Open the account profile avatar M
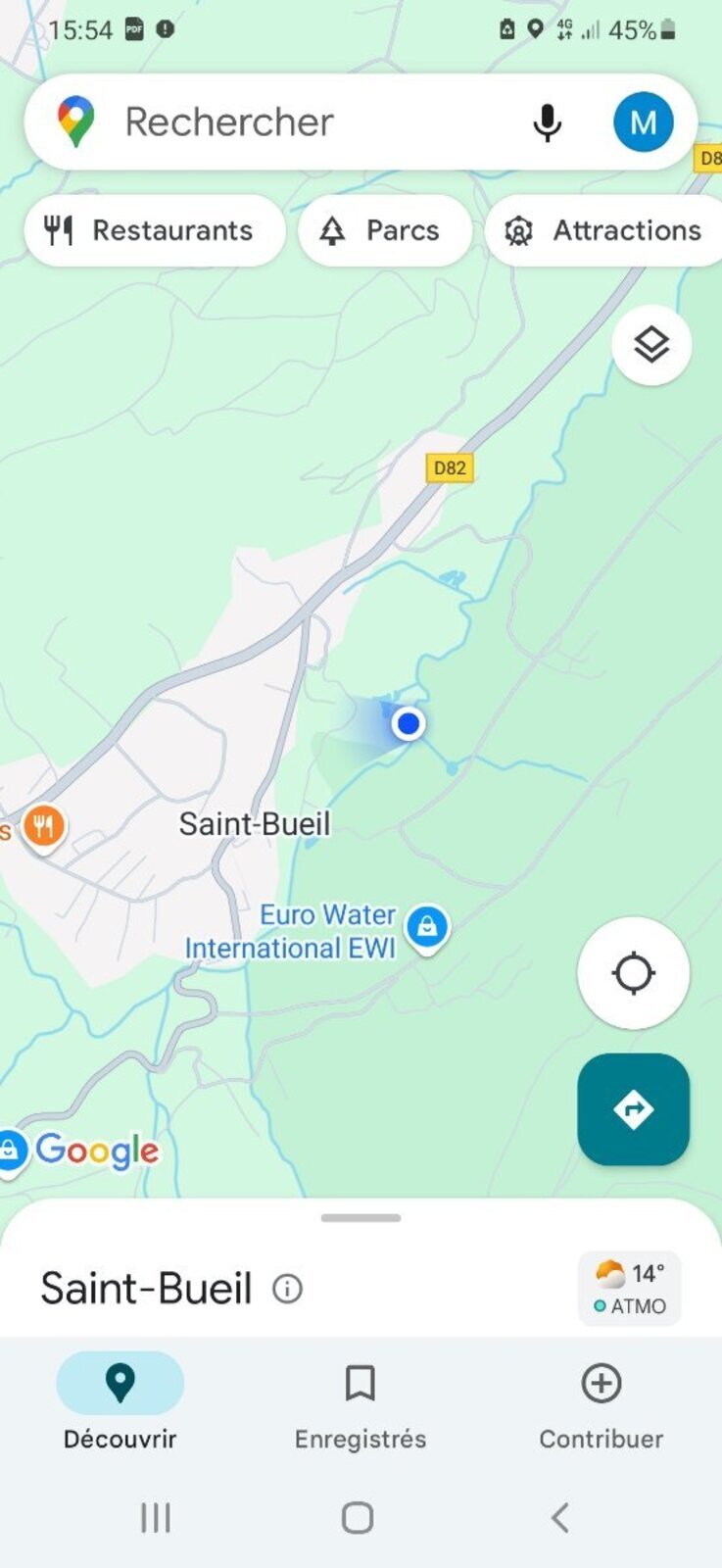The width and height of the screenshot is (722, 1568). click(x=643, y=122)
